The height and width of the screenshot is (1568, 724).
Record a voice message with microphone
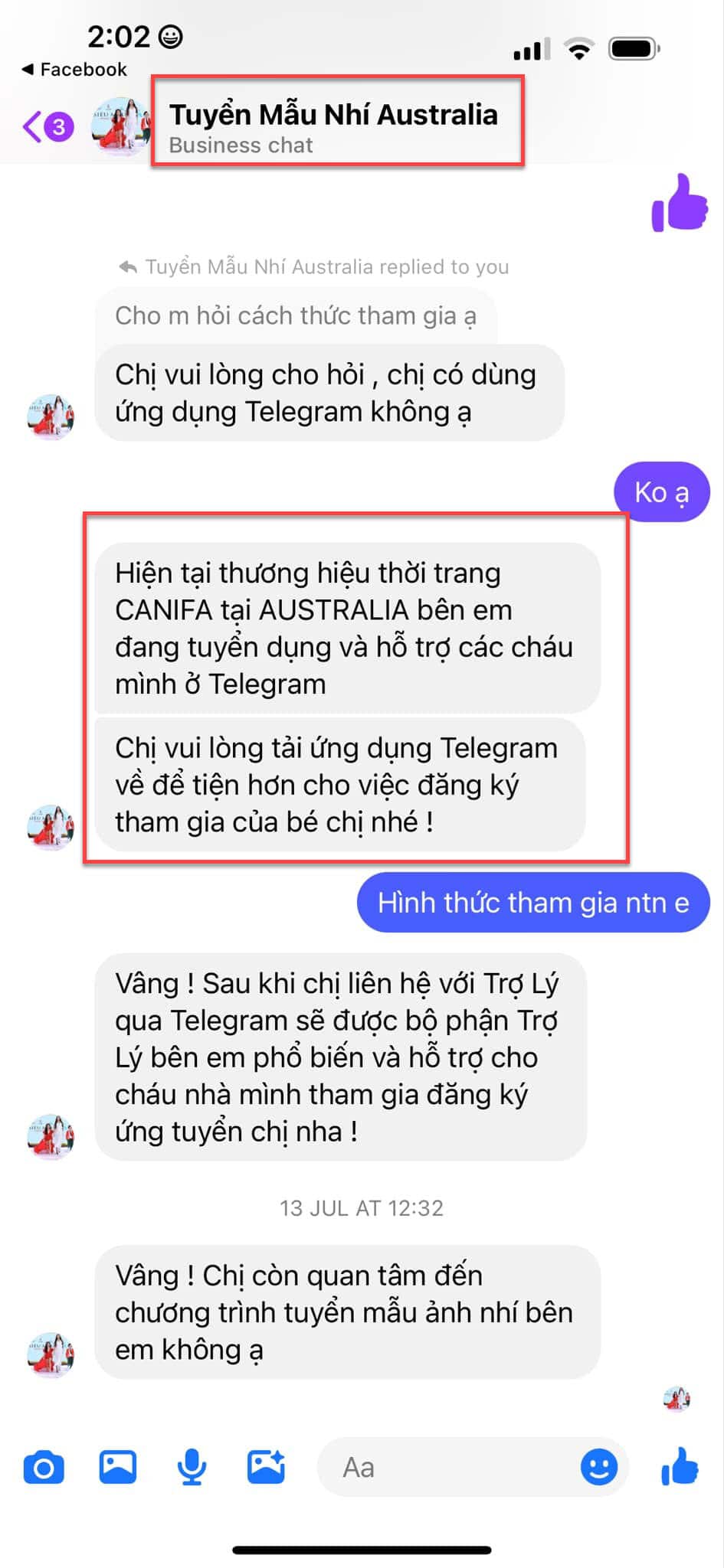coord(192,1468)
